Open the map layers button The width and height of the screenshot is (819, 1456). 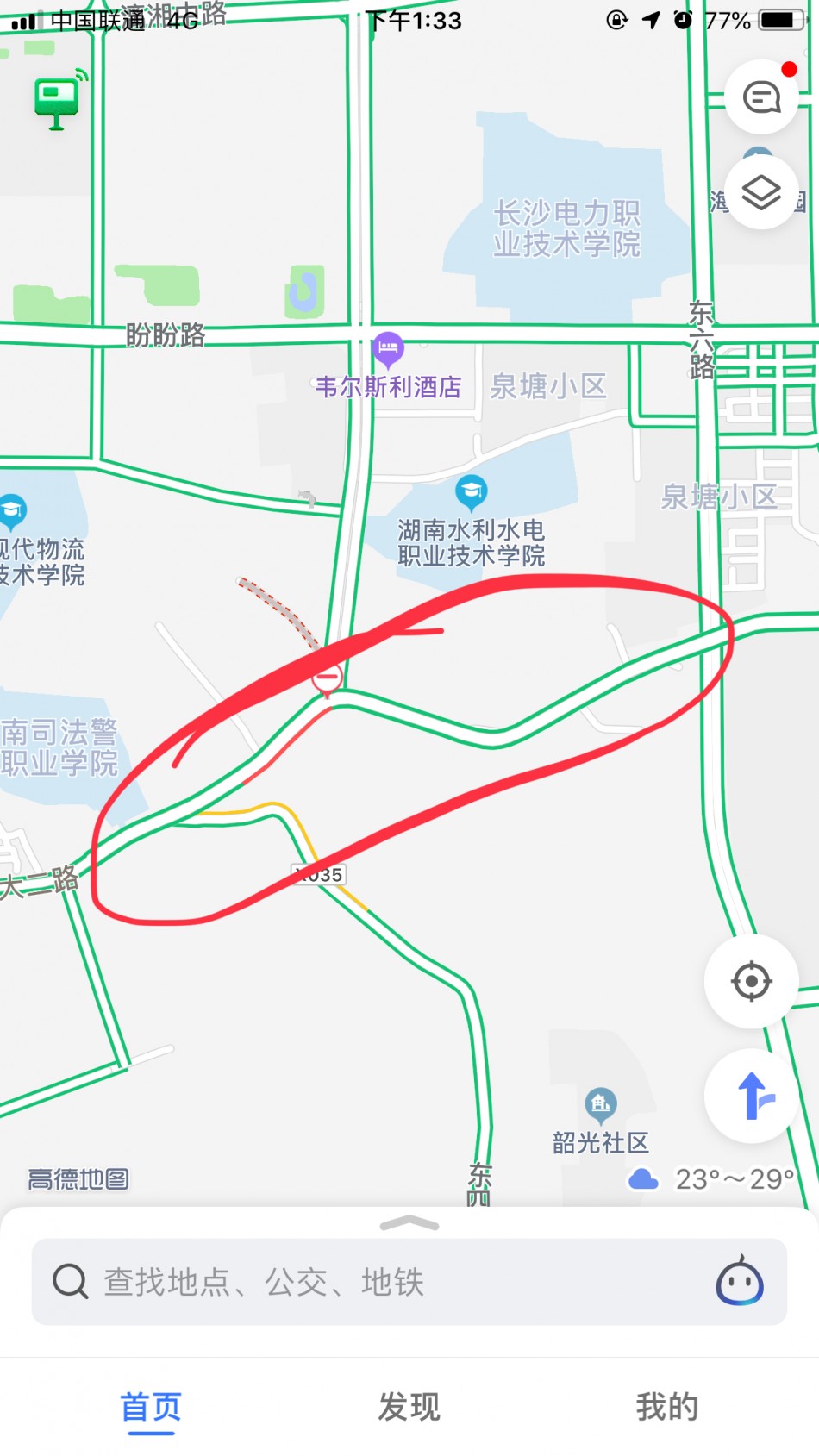(761, 192)
